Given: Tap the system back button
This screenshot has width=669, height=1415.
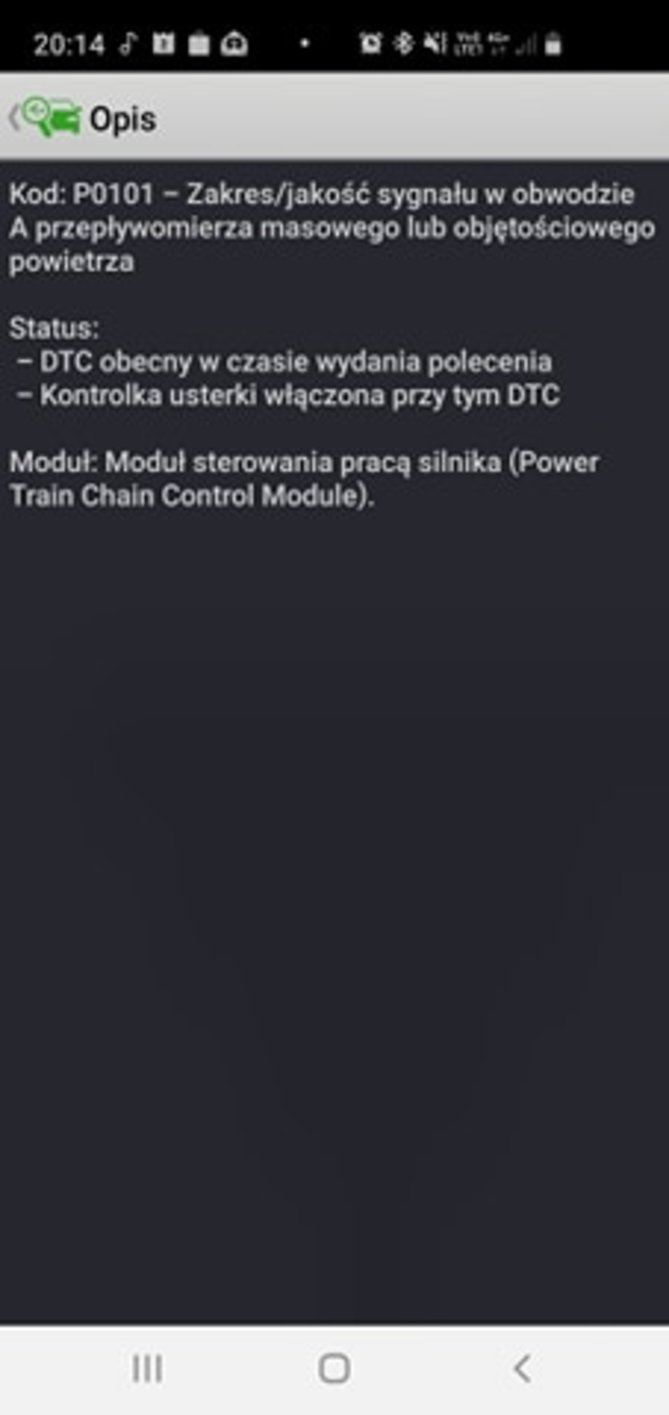Looking at the screenshot, I should [x=521, y=1368].
